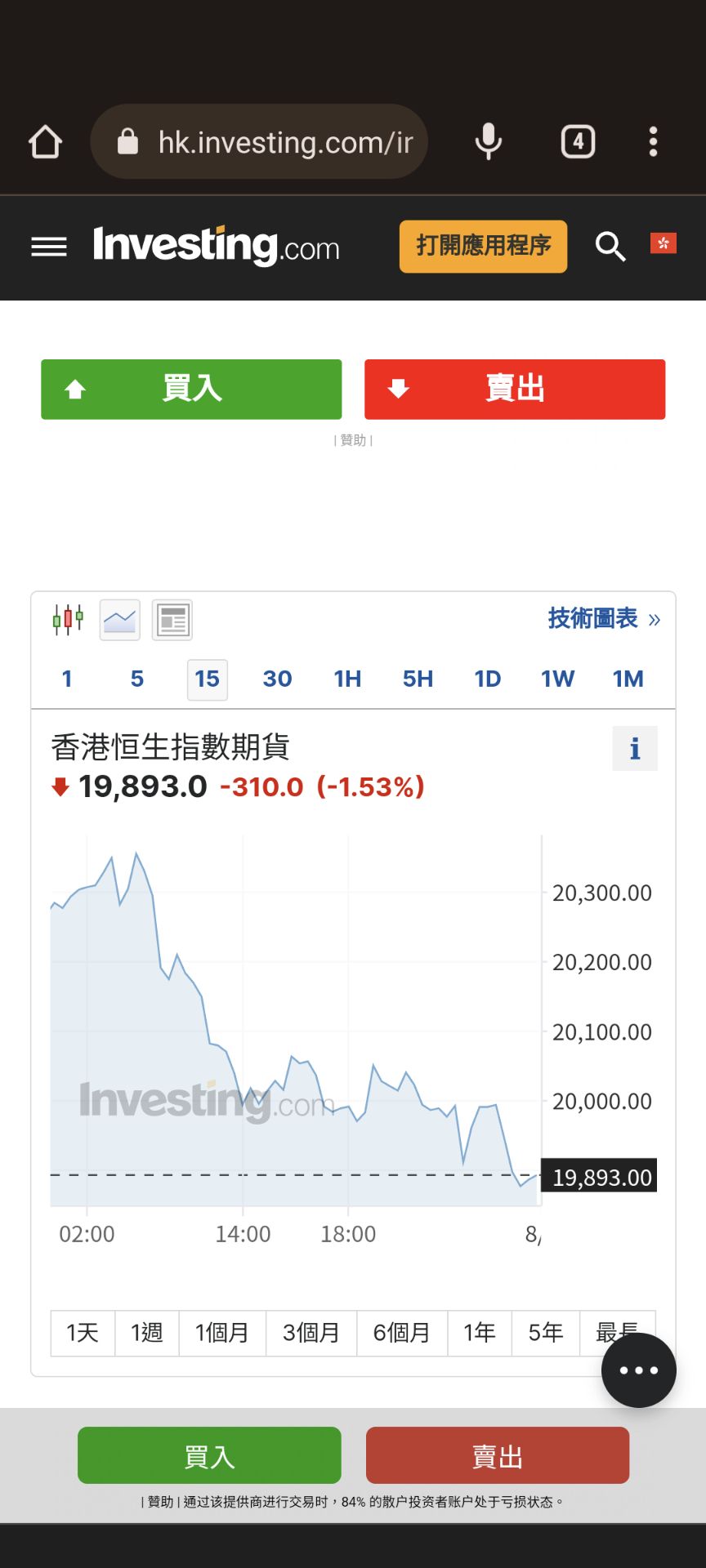Set range to 1個月
The width and height of the screenshot is (706, 1568).
click(222, 1333)
